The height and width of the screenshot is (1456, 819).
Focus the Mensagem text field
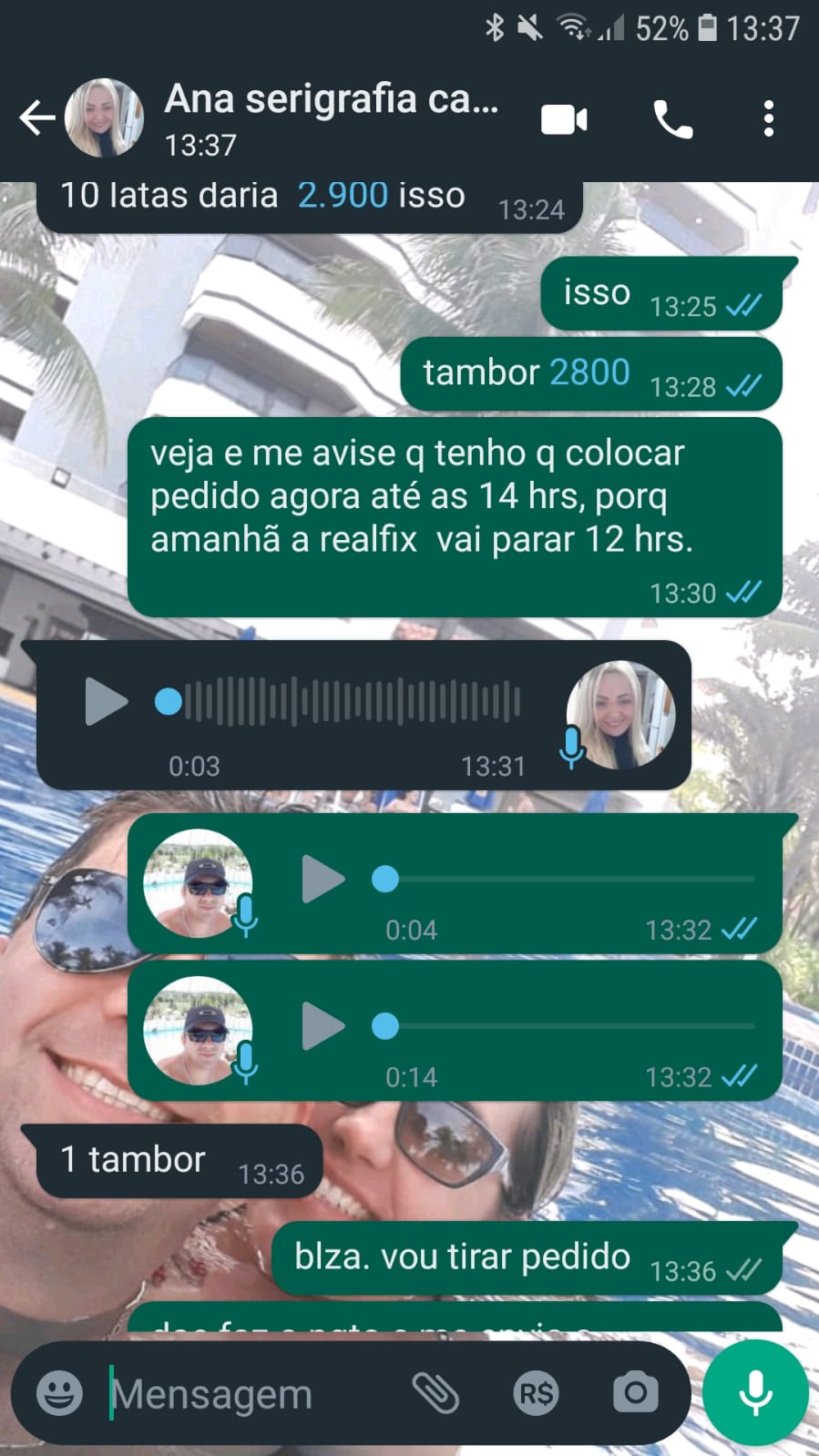pos(246,1393)
